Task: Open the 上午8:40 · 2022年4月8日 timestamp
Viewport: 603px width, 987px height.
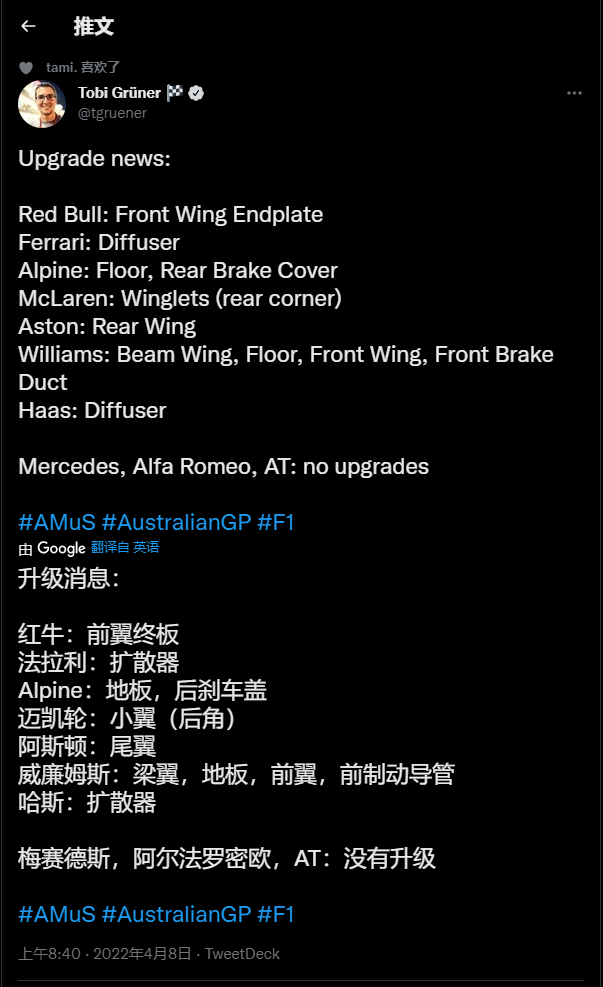Action: [104, 954]
